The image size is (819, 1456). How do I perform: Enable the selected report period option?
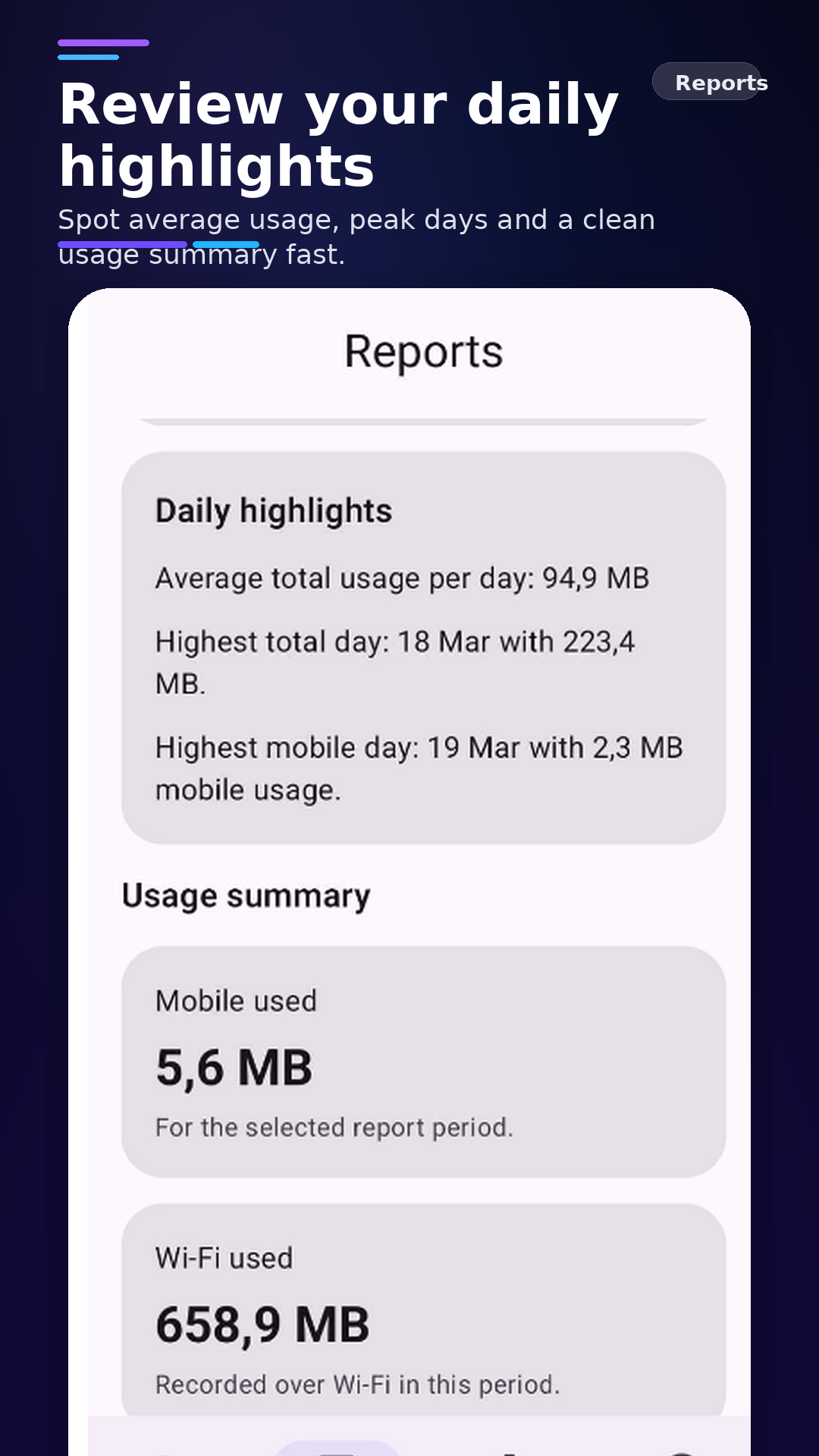tap(334, 1128)
